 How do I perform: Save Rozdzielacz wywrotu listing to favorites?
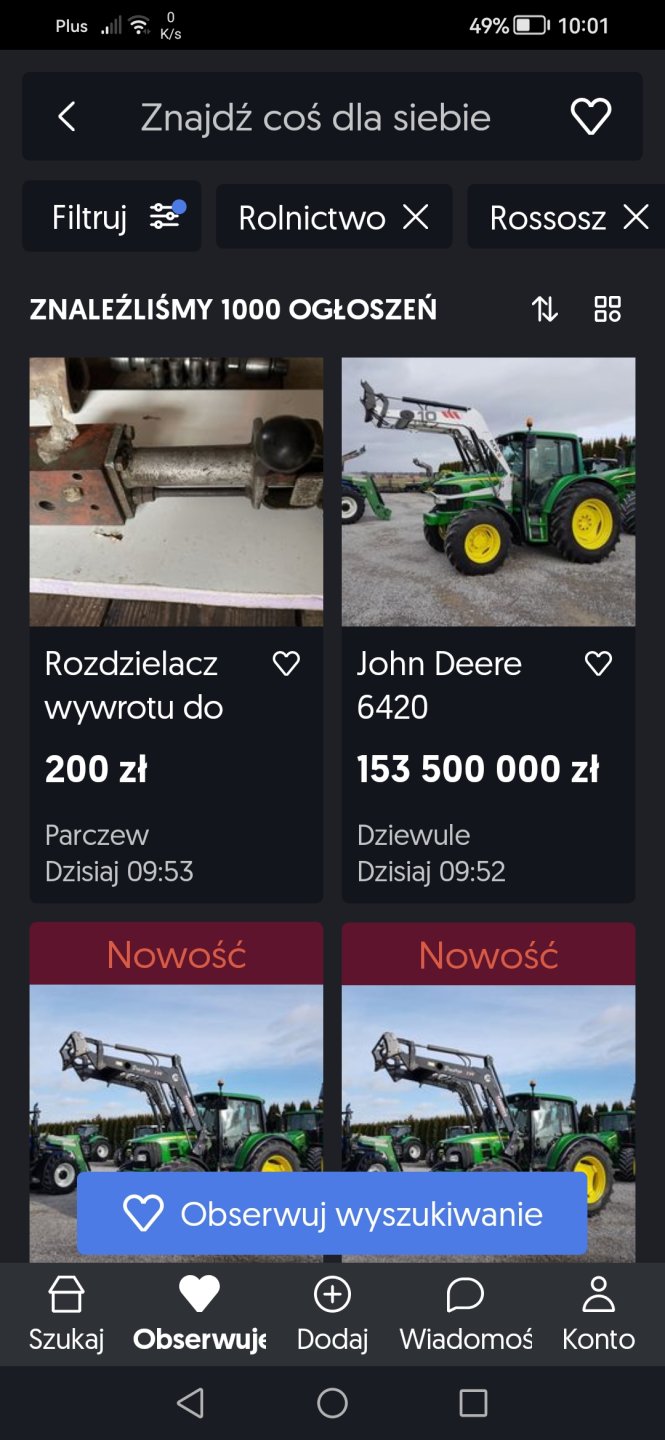click(x=286, y=663)
